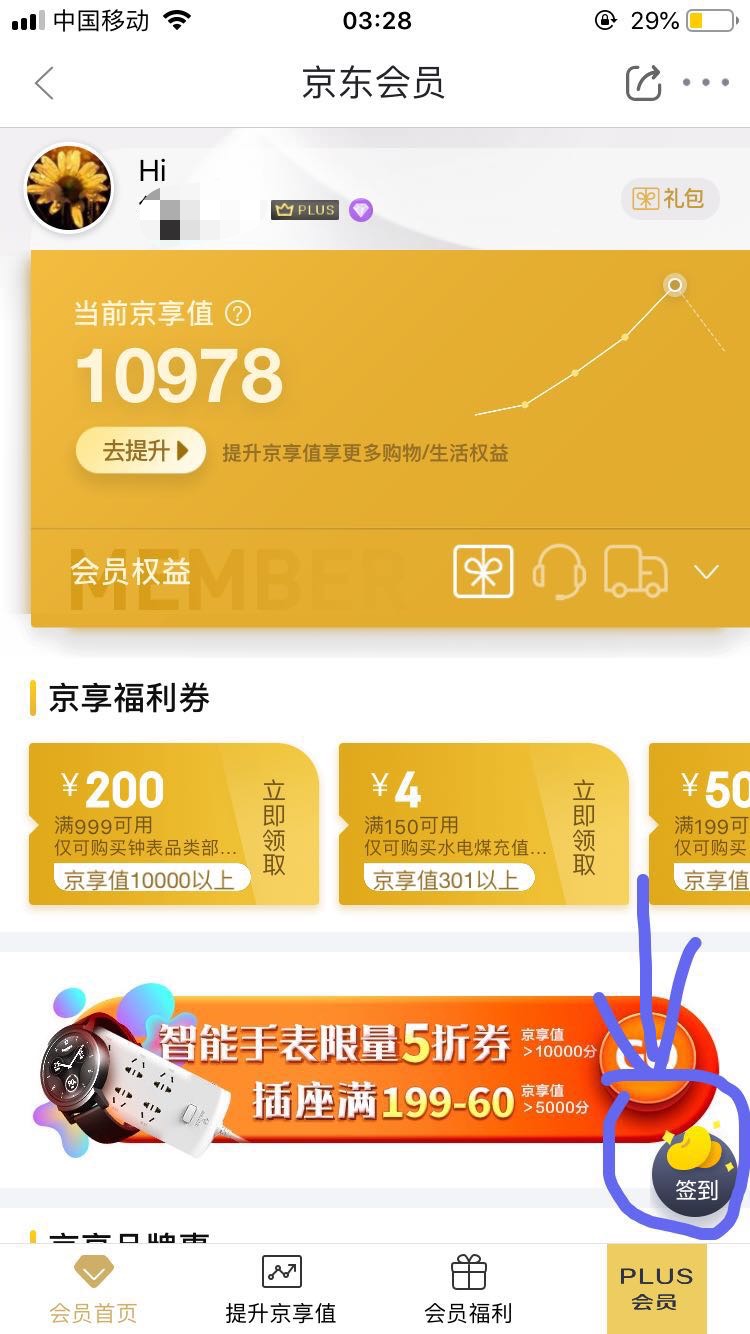750x1334 pixels.
Task: Switch to 提升京享值 tab
Action: (x=281, y=1290)
